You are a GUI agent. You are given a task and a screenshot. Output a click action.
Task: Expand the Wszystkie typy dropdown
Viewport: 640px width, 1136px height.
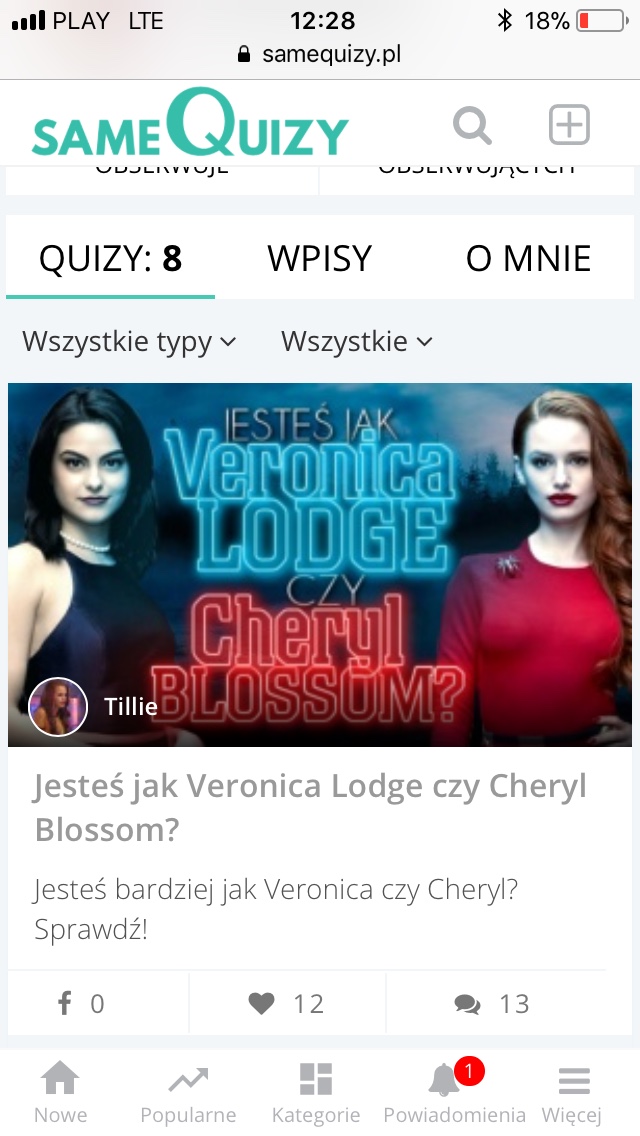point(129,342)
